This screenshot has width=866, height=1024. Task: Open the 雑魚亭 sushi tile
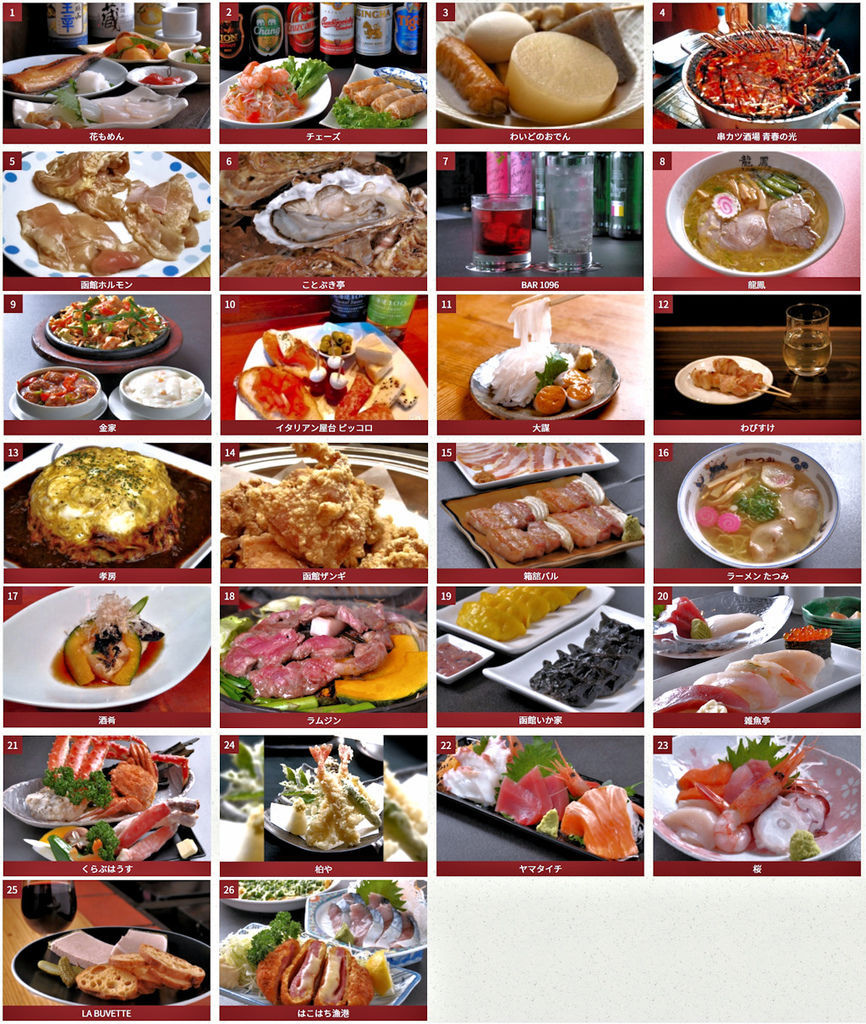click(757, 650)
